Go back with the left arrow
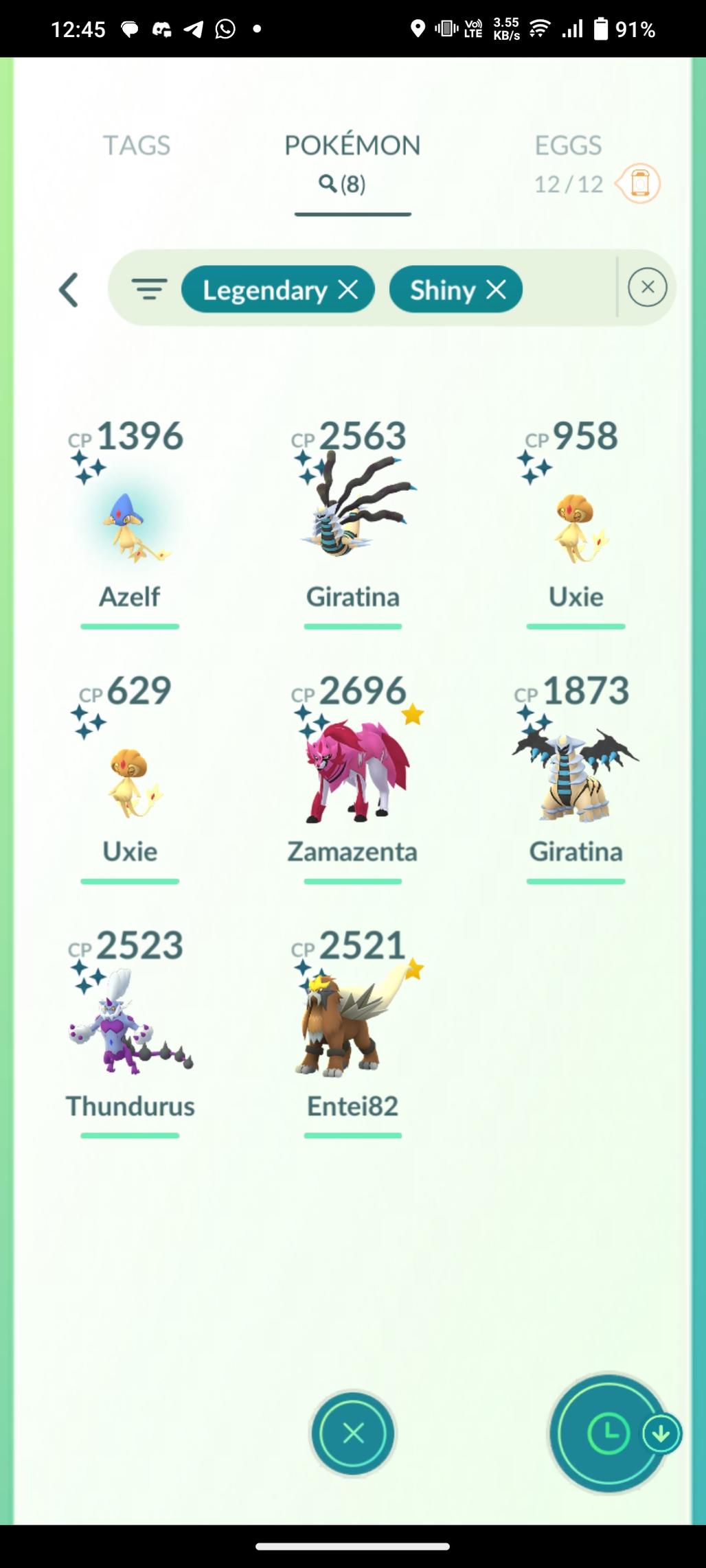The width and height of the screenshot is (706, 1568). pyautogui.click(x=69, y=290)
